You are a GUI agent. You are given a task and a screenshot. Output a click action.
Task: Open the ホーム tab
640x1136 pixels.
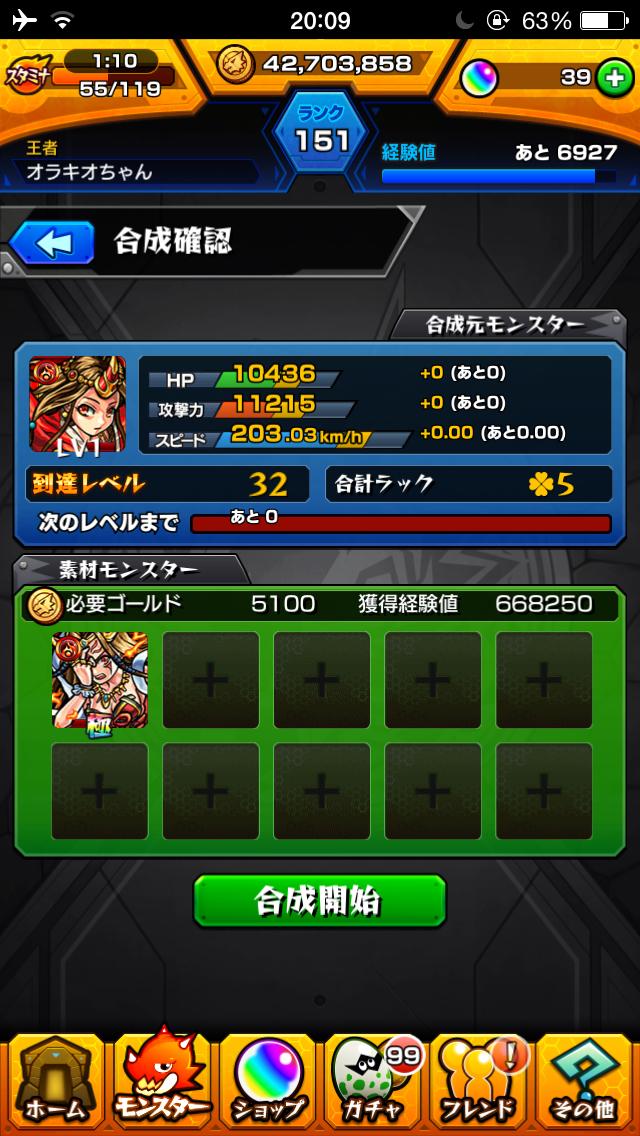point(54,1082)
